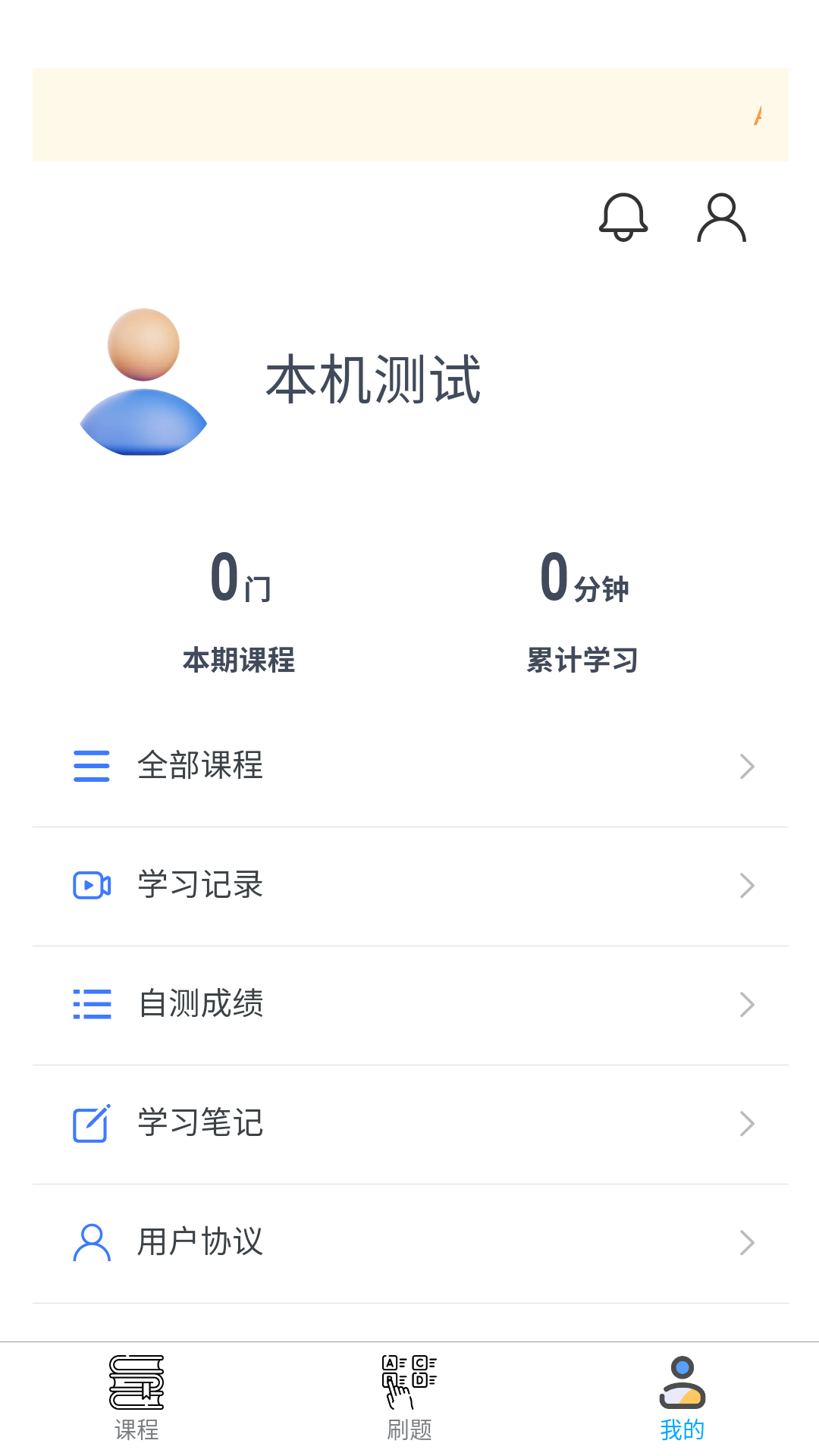Click the hamburger list icon beside 全部课程
Image resolution: width=819 pixels, height=1456 pixels.
[x=91, y=767]
